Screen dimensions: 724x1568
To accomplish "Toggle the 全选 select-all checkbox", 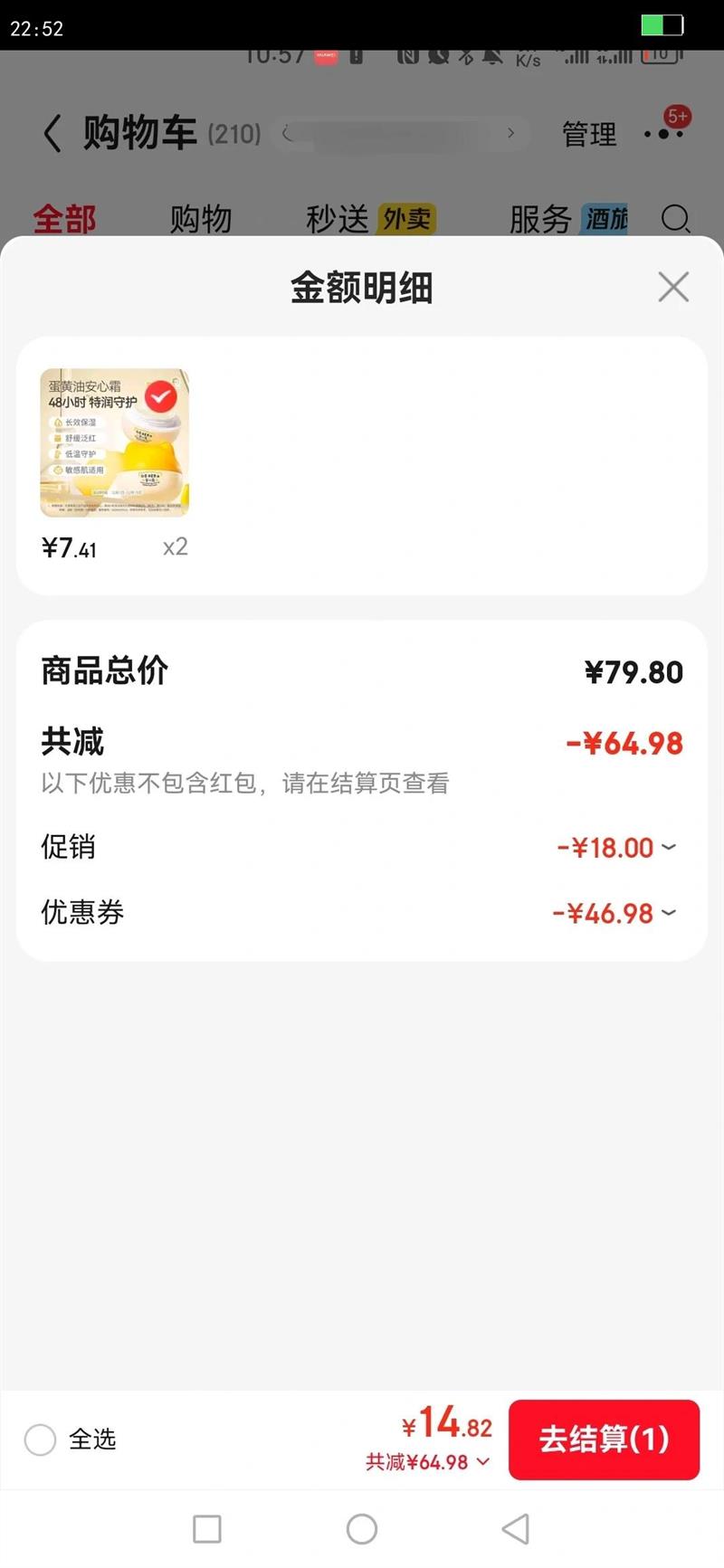I will [41, 1439].
